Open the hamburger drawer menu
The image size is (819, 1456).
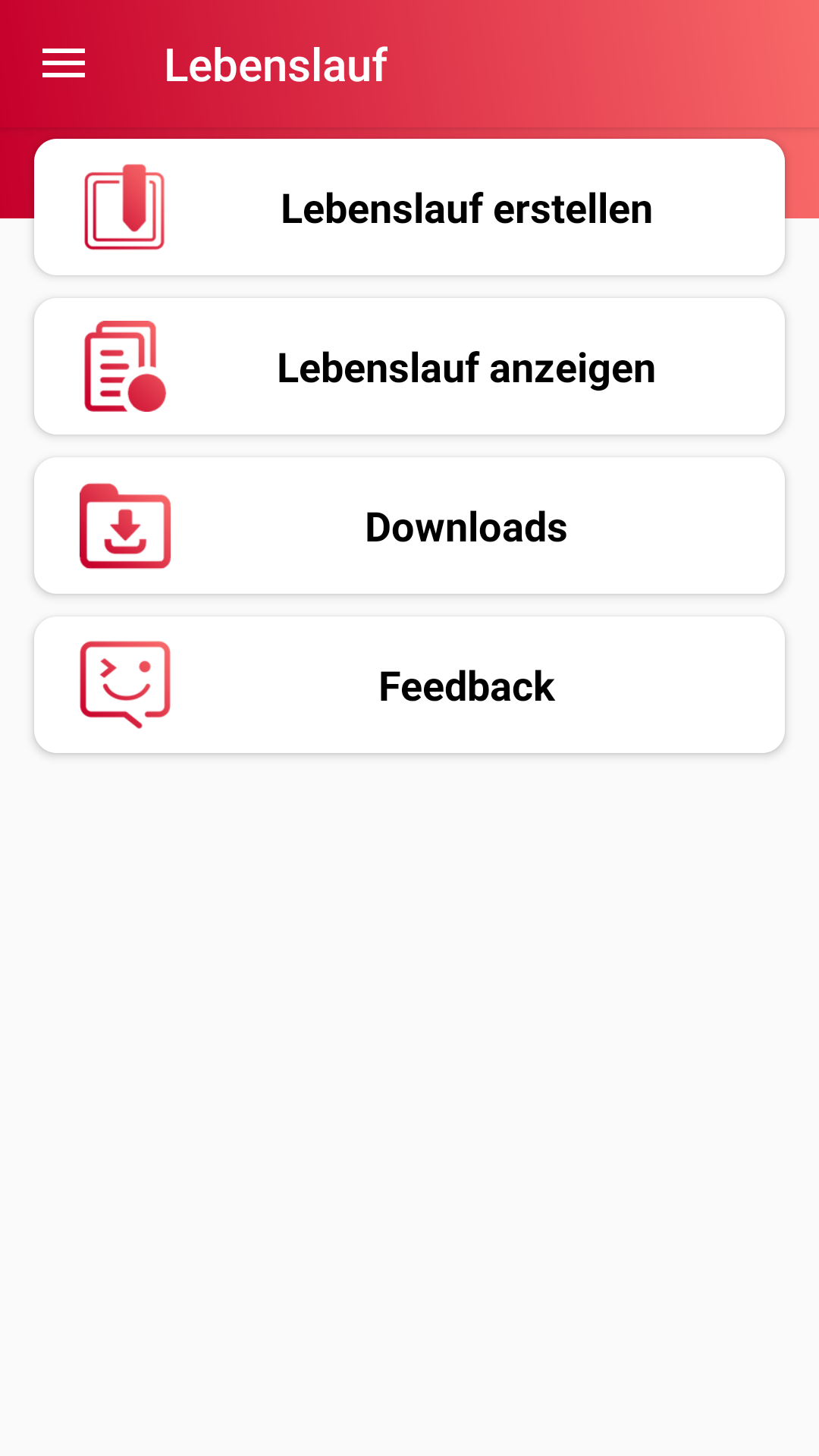point(64,64)
